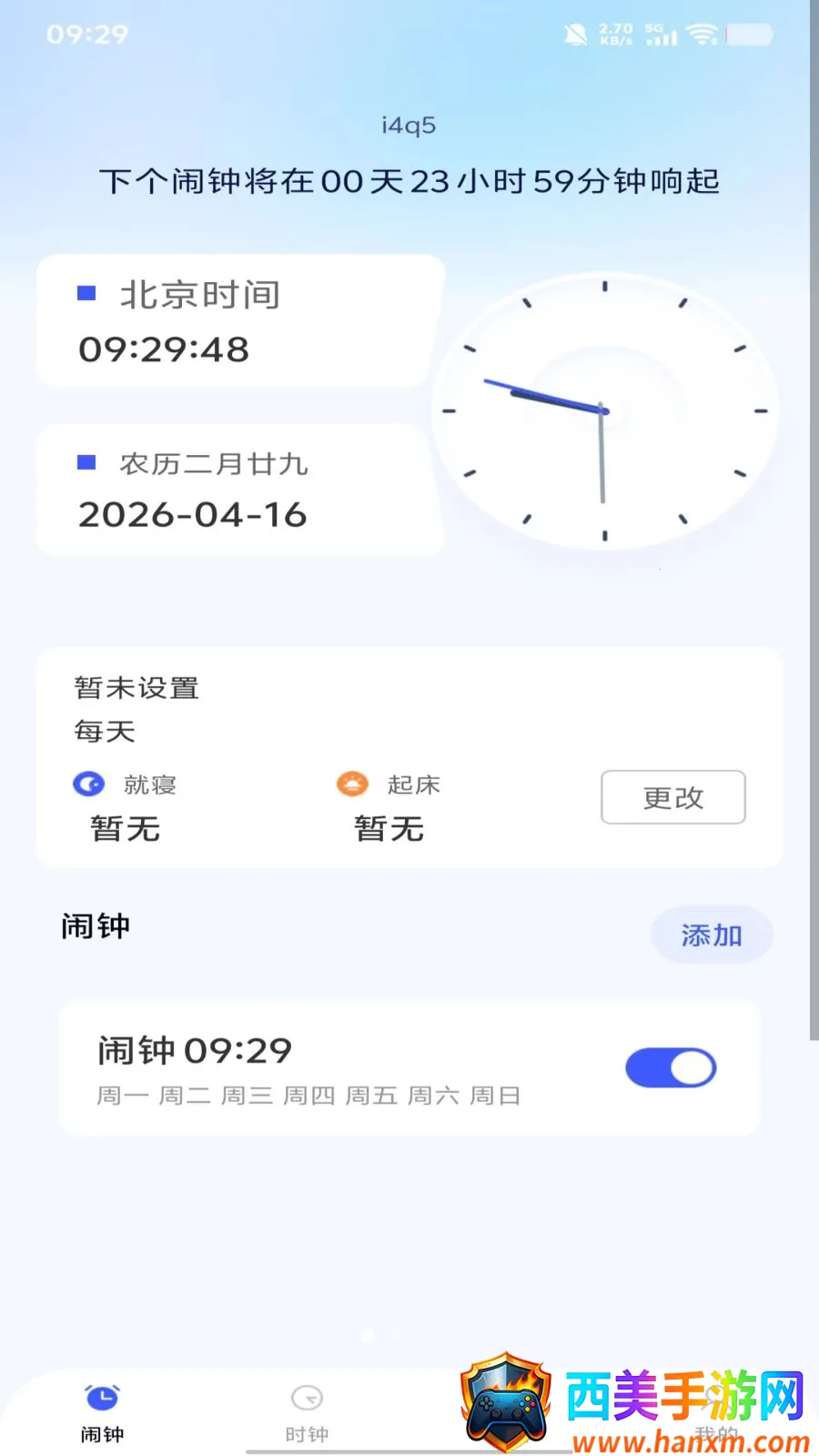Turn off the 闹钟 09:29 alarm switch
Screen dimensions: 819x1456
pos(671,1067)
